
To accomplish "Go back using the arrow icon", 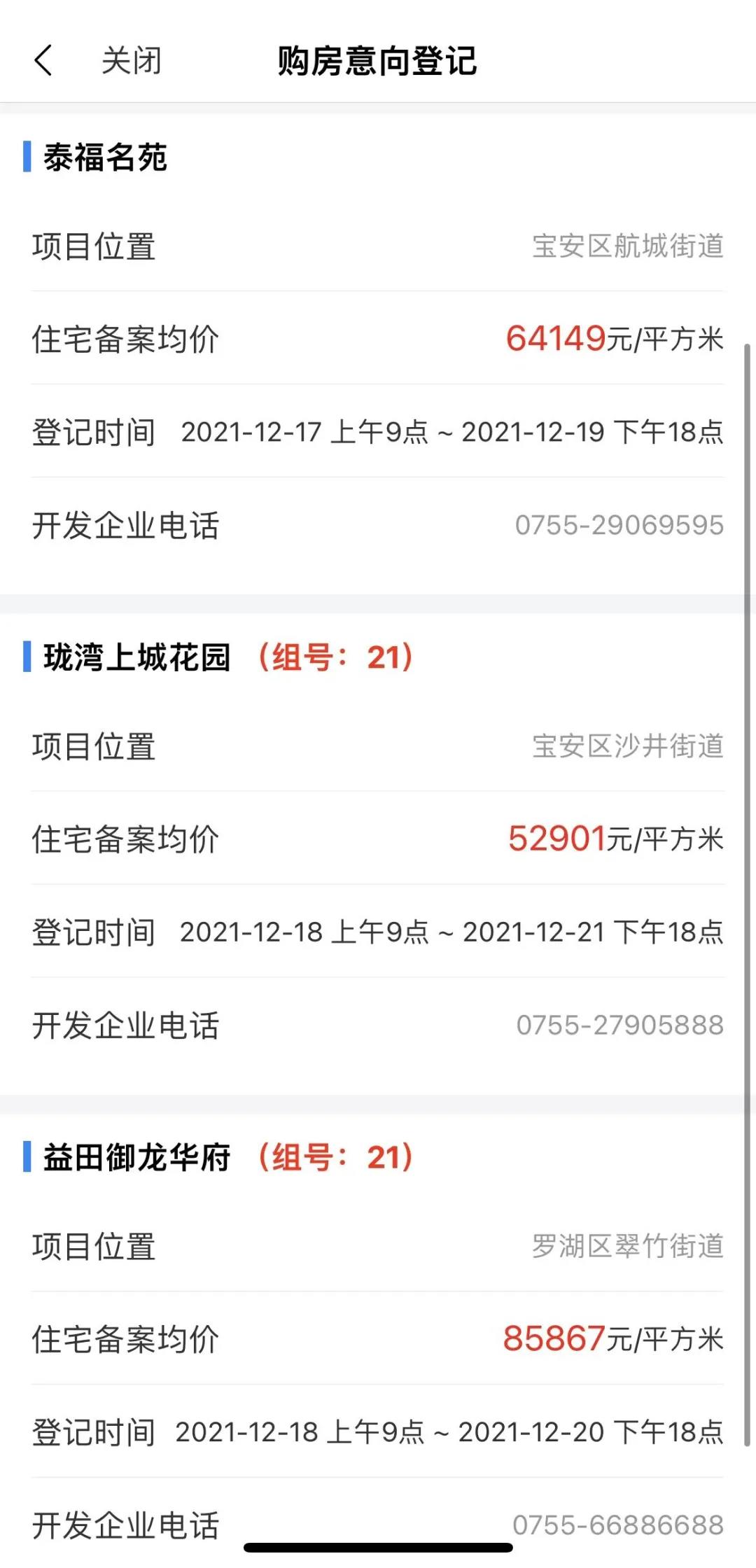I will (x=43, y=60).
